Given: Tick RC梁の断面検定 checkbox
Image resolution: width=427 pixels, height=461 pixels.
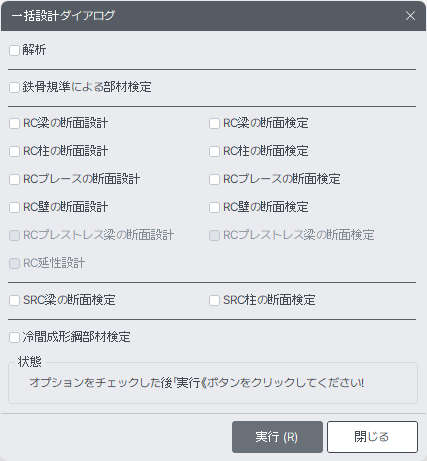Looking at the screenshot, I should [x=214, y=123].
